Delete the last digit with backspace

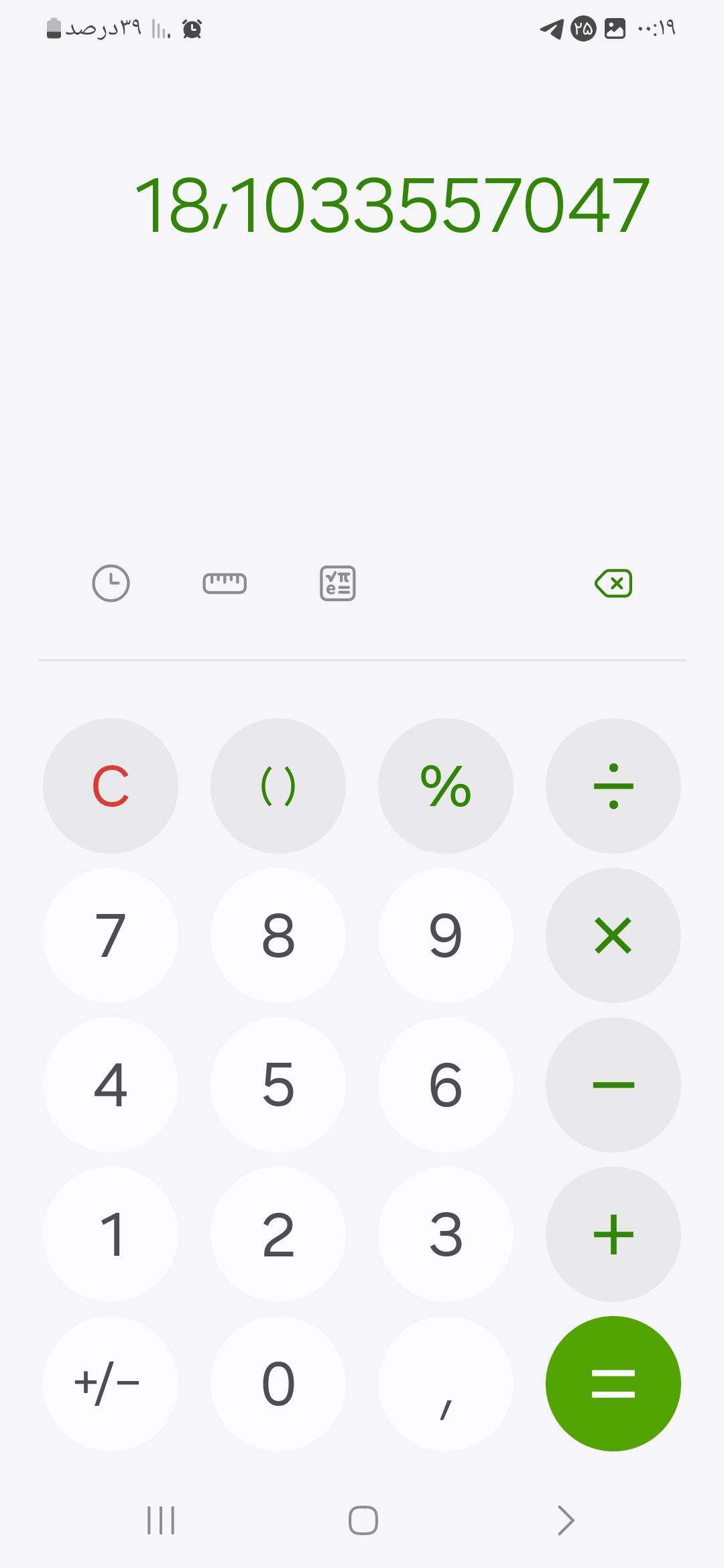tap(613, 583)
